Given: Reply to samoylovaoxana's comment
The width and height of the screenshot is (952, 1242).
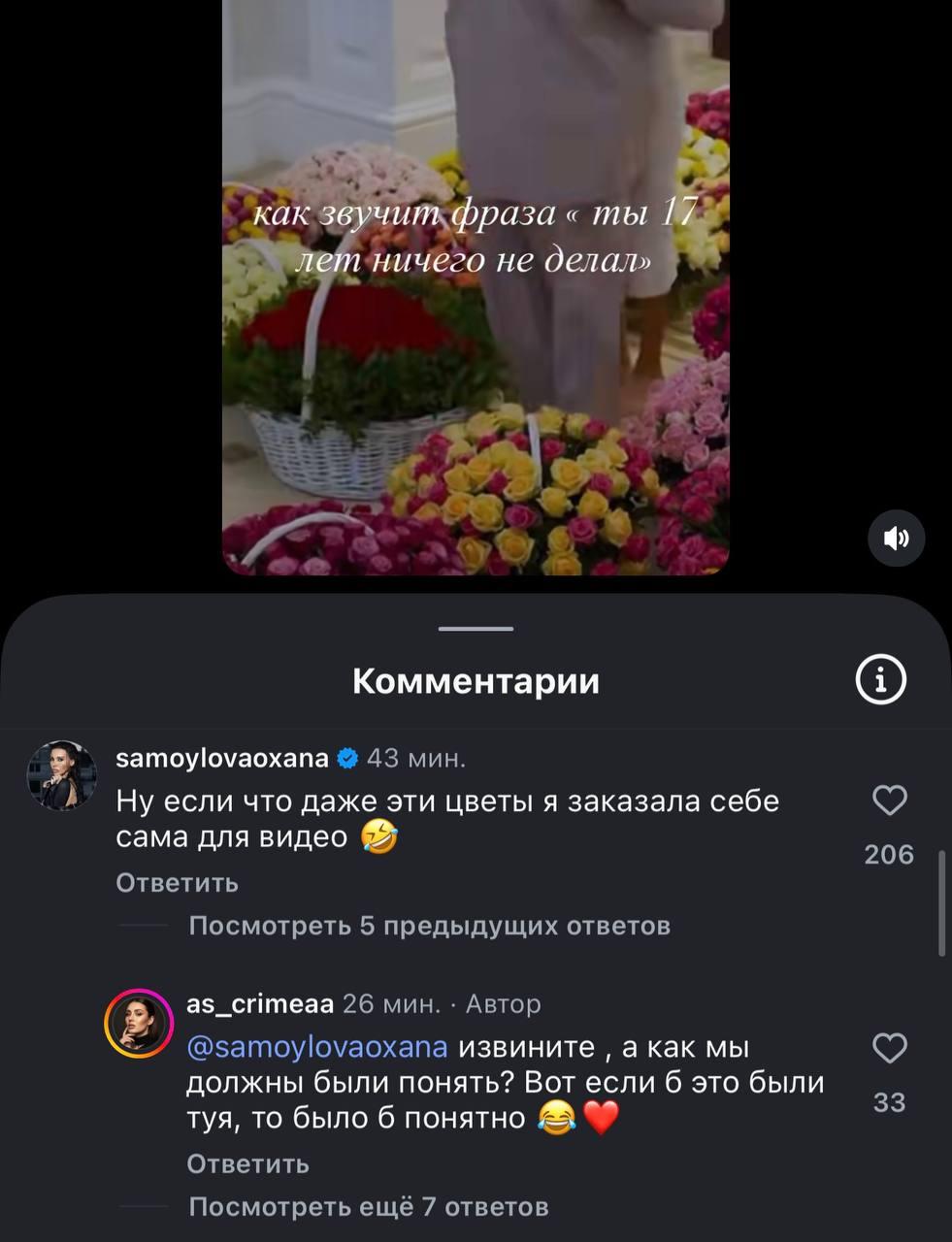Looking at the screenshot, I should [x=177, y=883].
